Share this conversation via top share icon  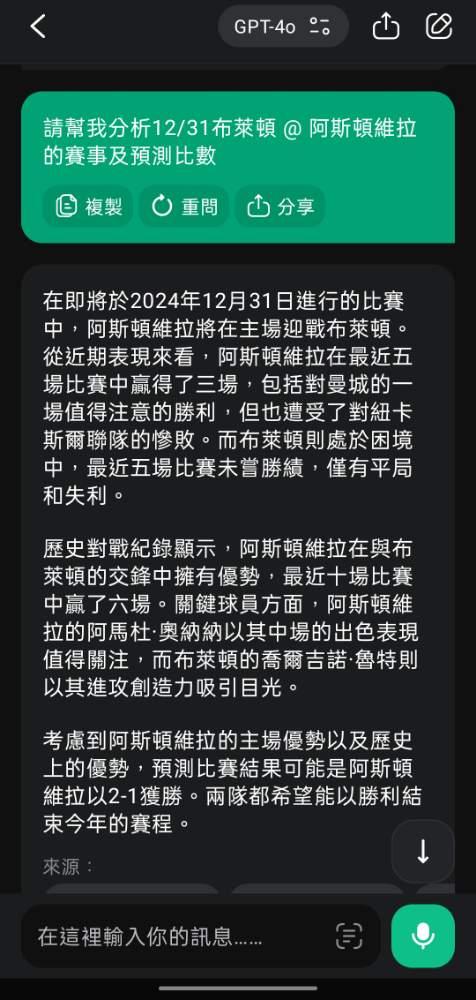click(x=386, y=27)
